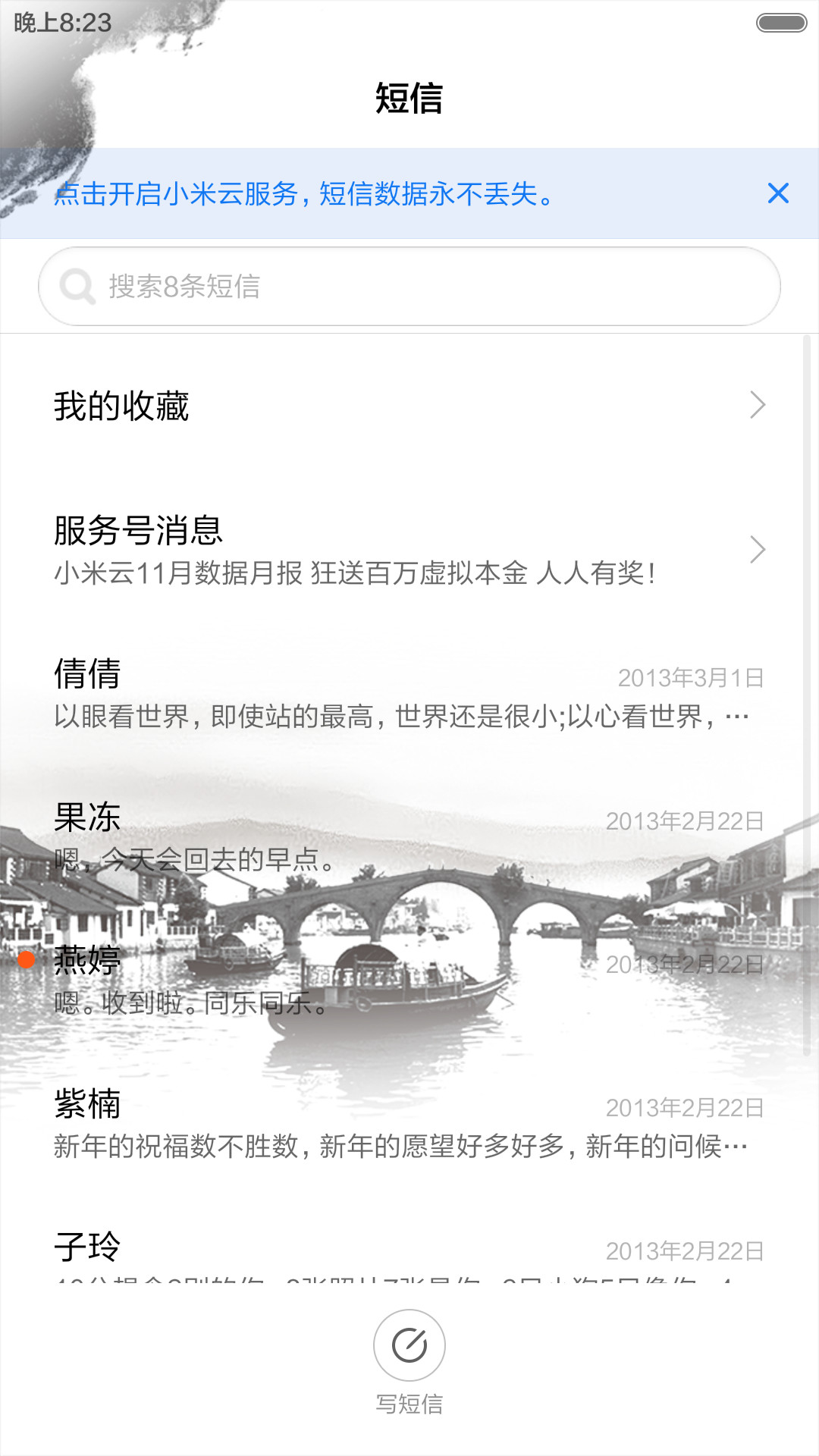819x1456 pixels.
Task: Open the conversation with 倩倩
Action: coord(409,693)
